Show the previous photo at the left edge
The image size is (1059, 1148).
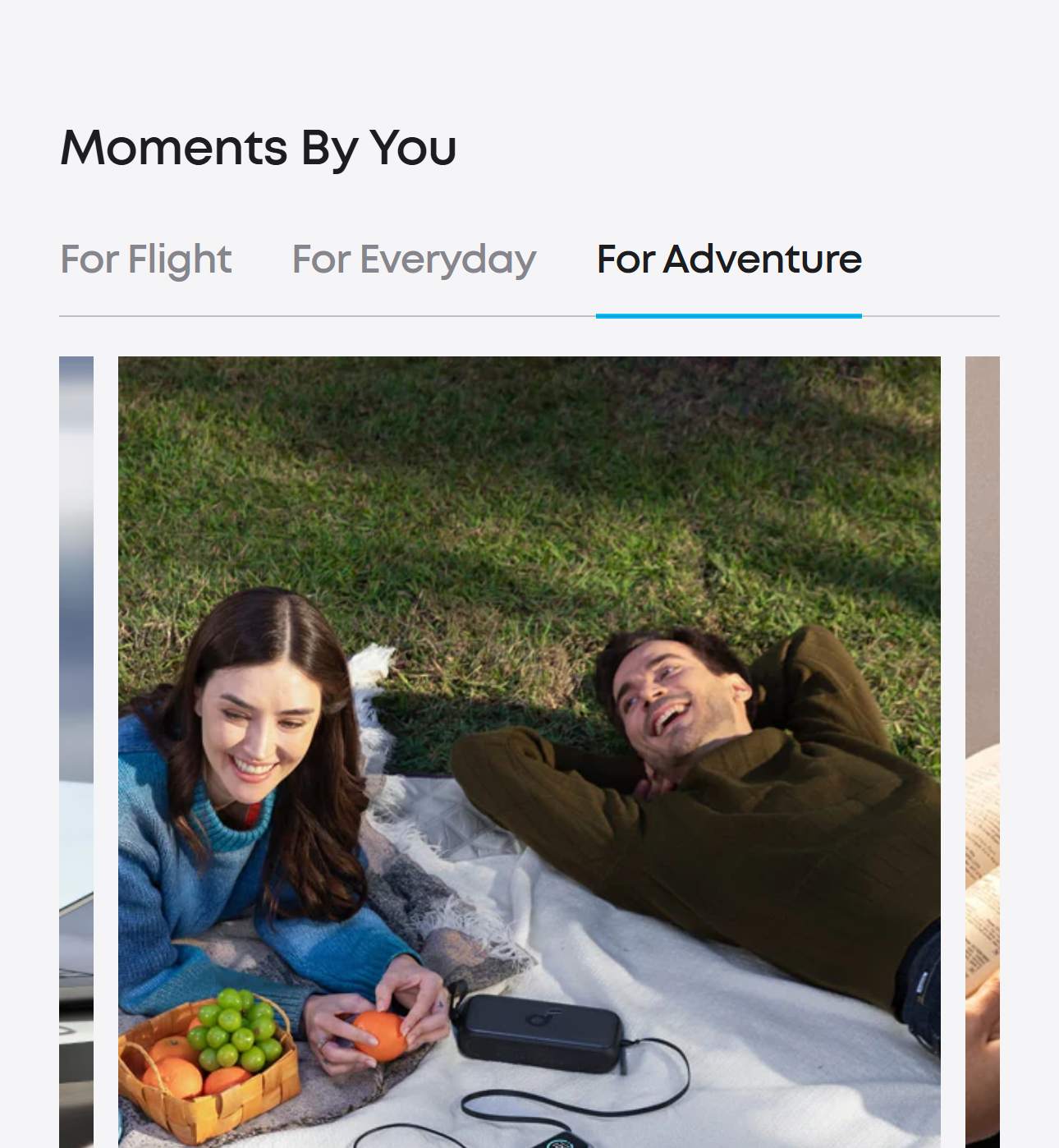point(76,751)
